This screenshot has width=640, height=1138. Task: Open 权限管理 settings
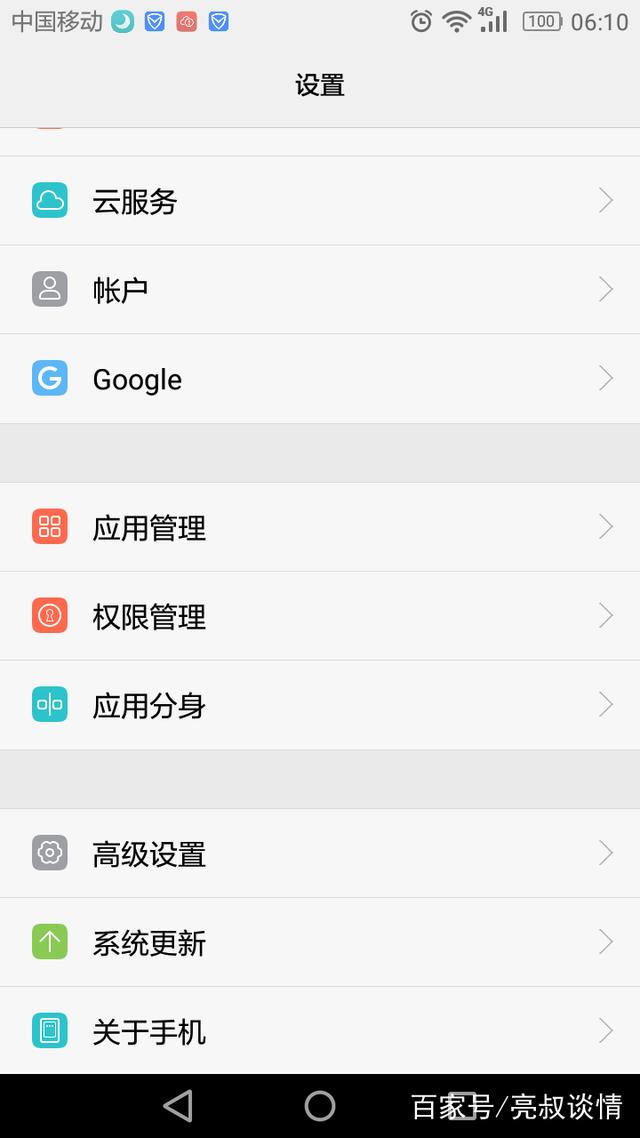(x=320, y=616)
